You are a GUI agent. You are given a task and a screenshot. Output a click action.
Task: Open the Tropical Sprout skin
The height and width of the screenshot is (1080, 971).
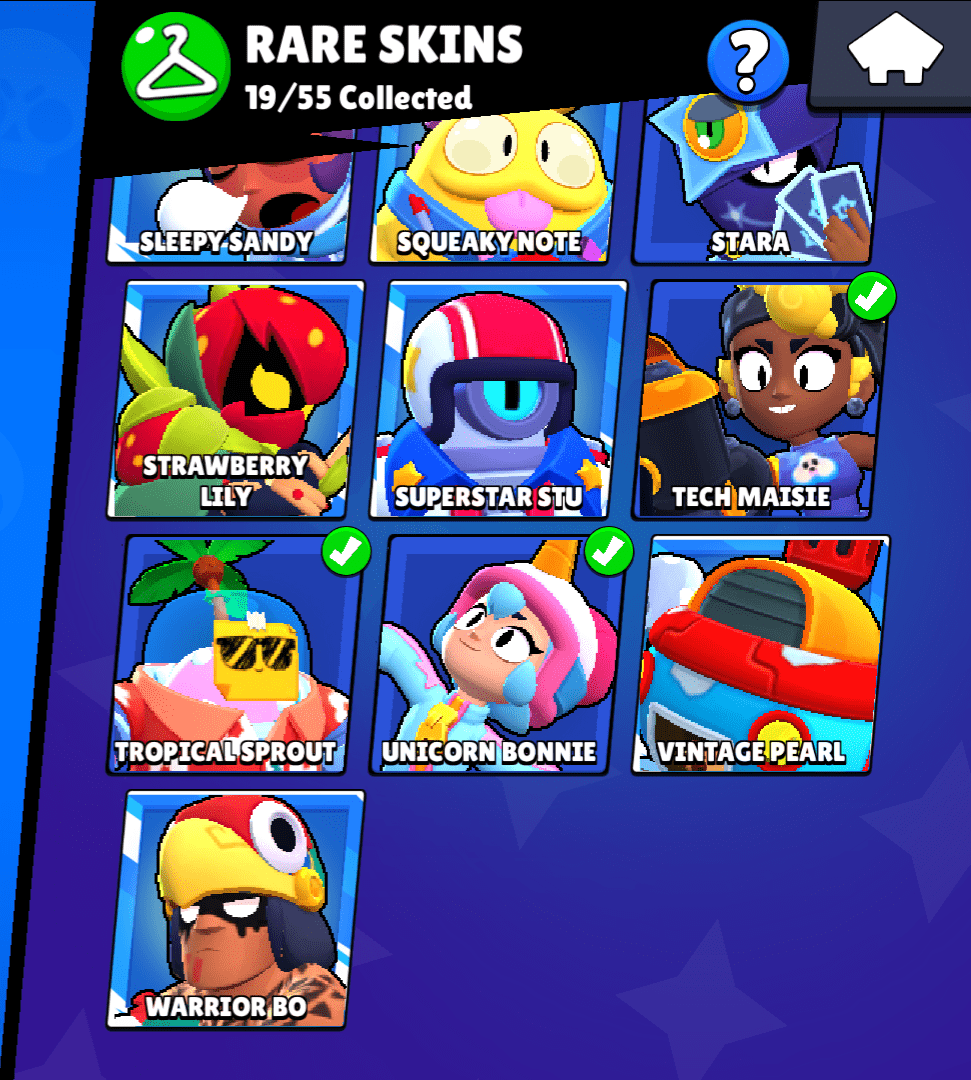point(236,655)
